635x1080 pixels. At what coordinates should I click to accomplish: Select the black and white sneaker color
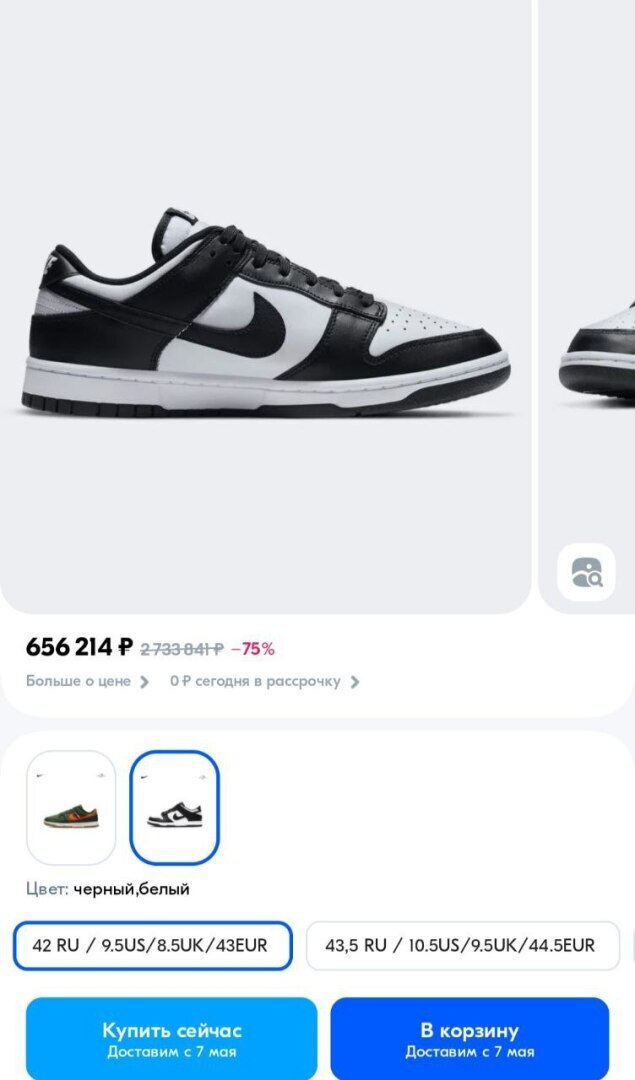(x=174, y=807)
